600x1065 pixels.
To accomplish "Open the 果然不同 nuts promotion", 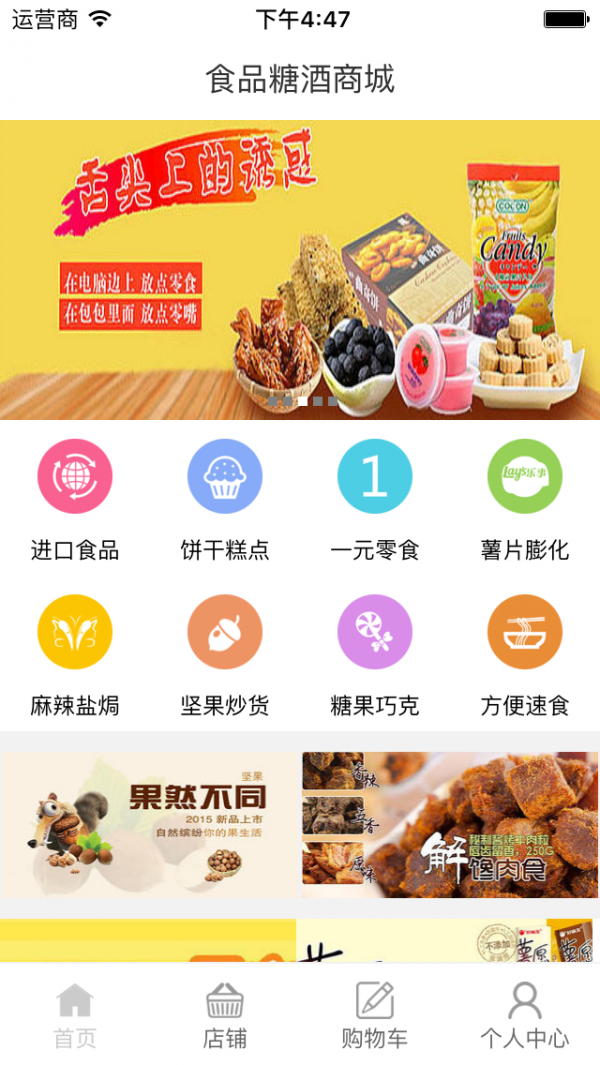I will tap(150, 824).
